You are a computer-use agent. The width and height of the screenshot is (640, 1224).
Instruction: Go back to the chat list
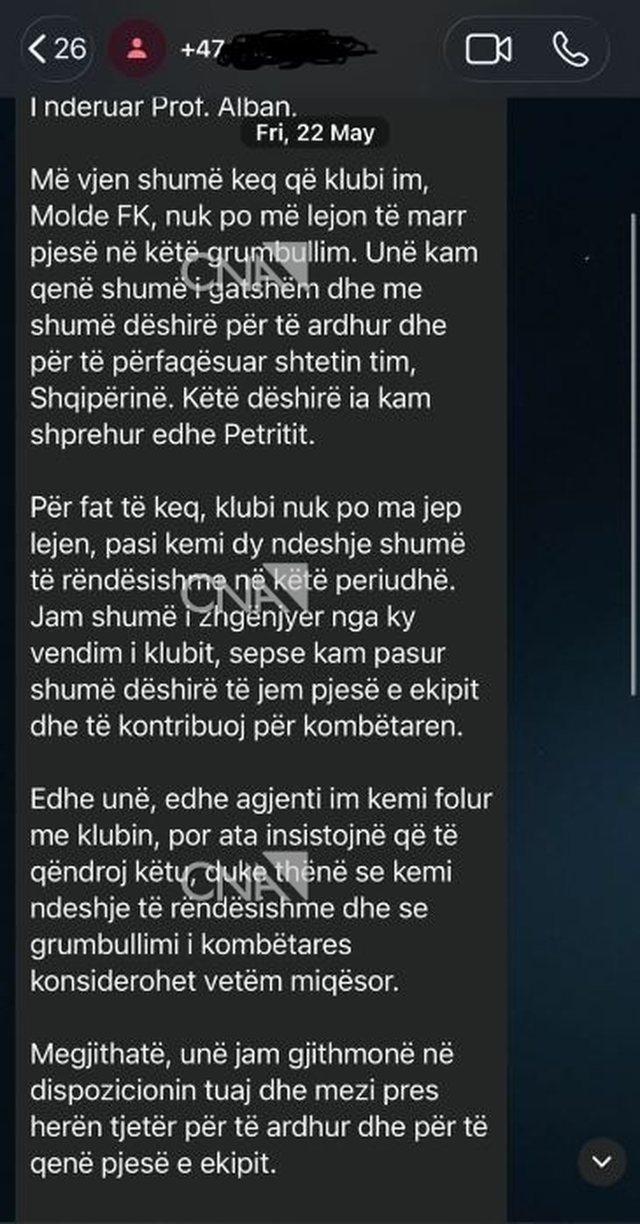click(x=58, y=48)
